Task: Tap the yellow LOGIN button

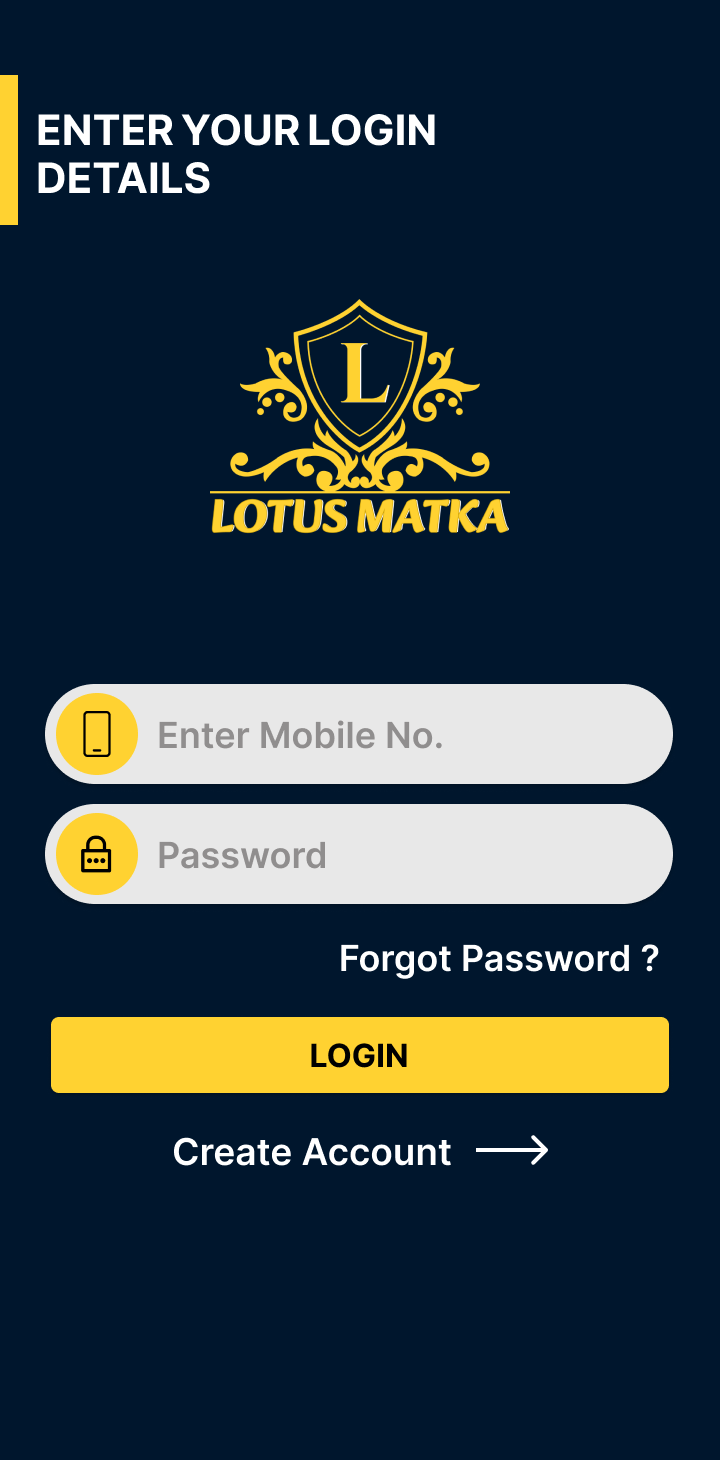Action: point(360,1055)
